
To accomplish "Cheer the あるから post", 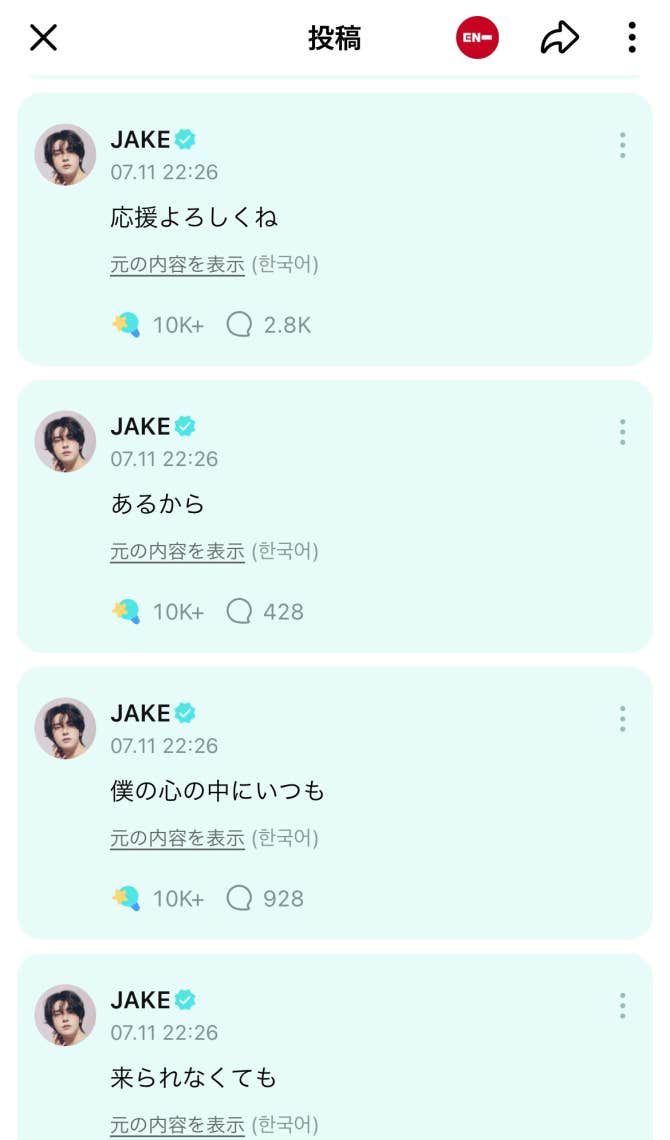I will pos(127,611).
